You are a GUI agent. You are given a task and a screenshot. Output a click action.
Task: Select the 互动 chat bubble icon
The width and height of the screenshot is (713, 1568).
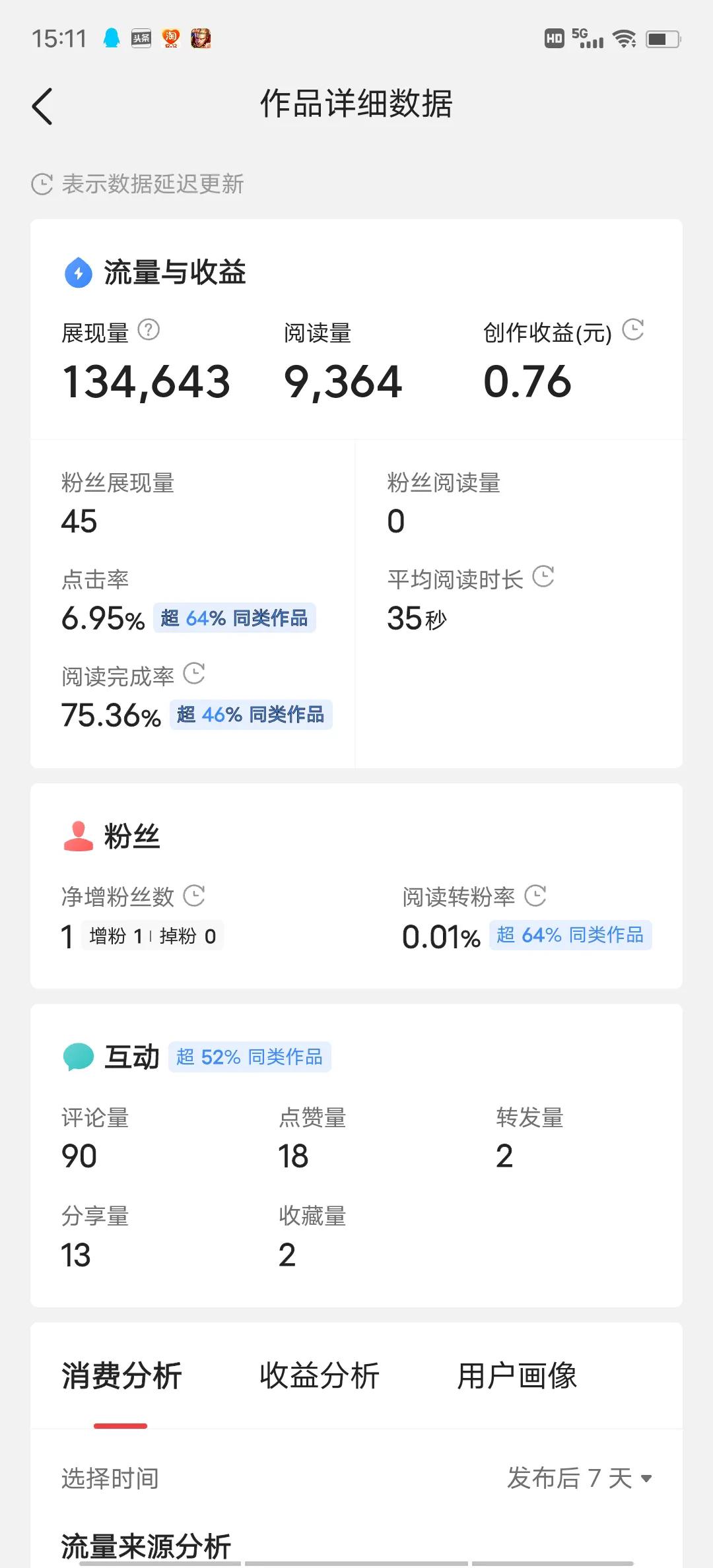77,1056
